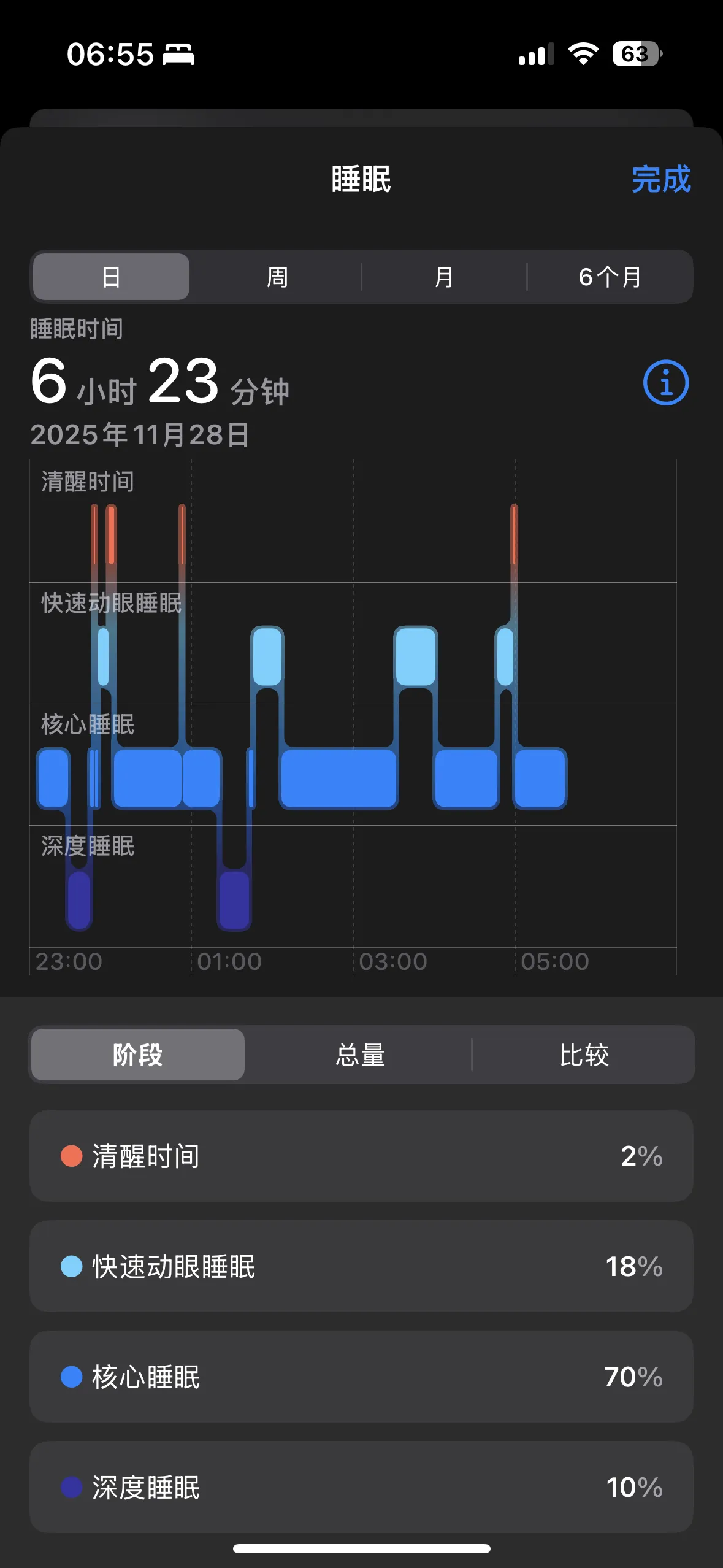This screenshot has height=1568, width=723.
Task: Highlight the 核心睡眠 stage row
Action: click(x=361, y=1377)
